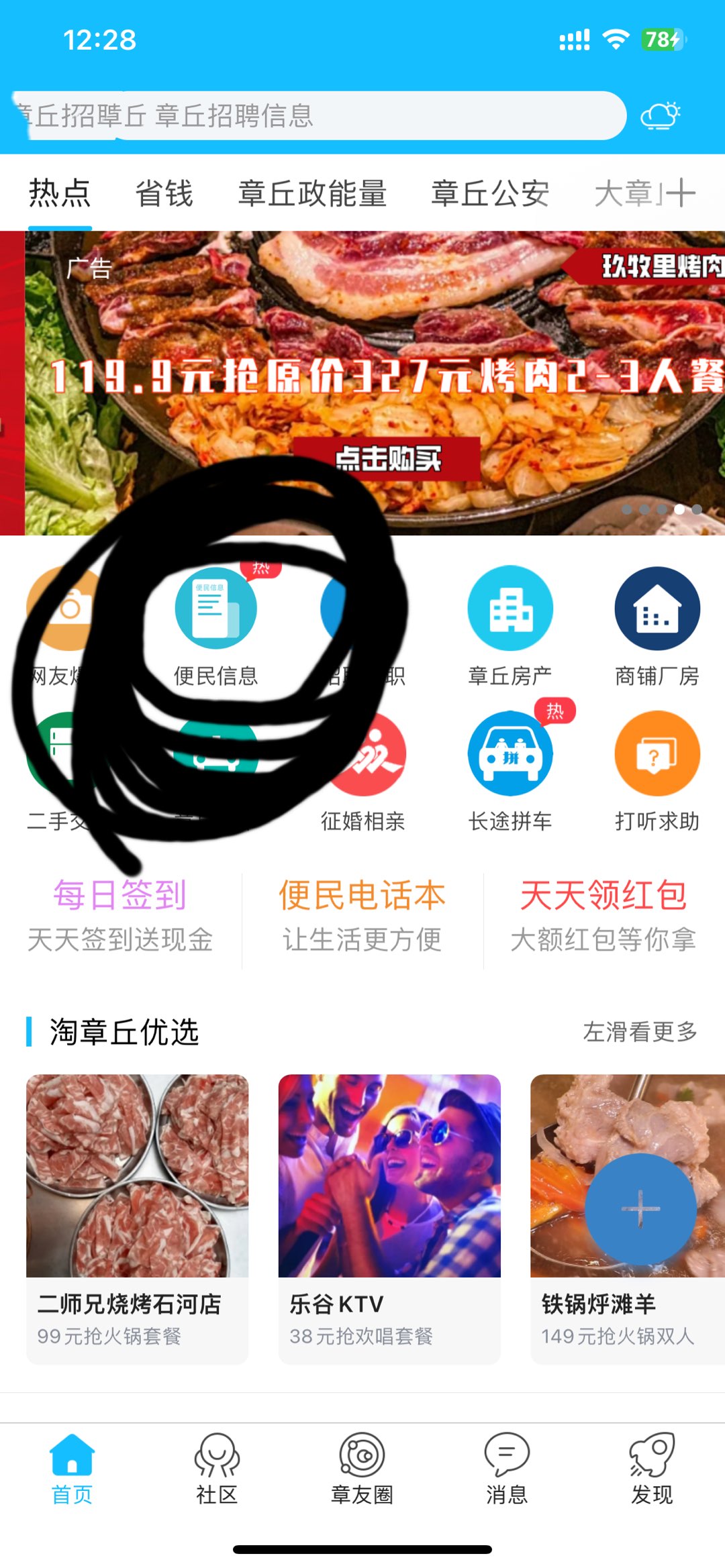
Task: Open 长途拼车 shortcut
Action: [x=510, y=770]
